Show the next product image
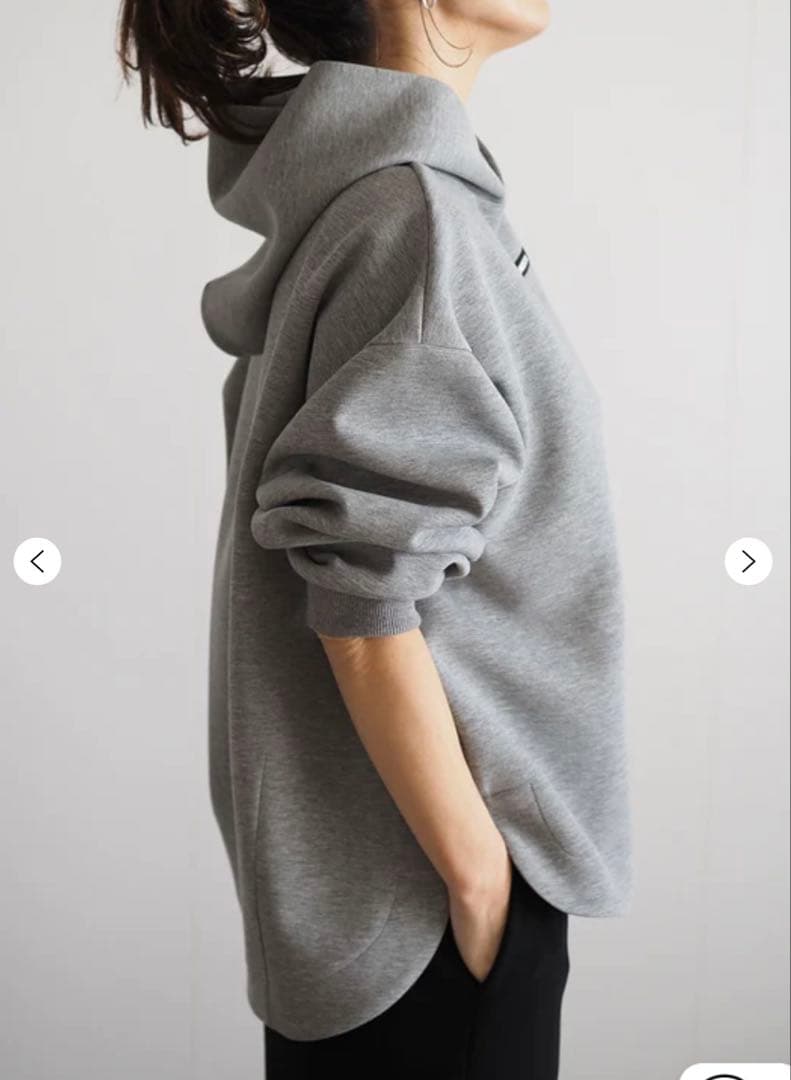This screenshot has height=1080, width=791. [x=748, y=562]
